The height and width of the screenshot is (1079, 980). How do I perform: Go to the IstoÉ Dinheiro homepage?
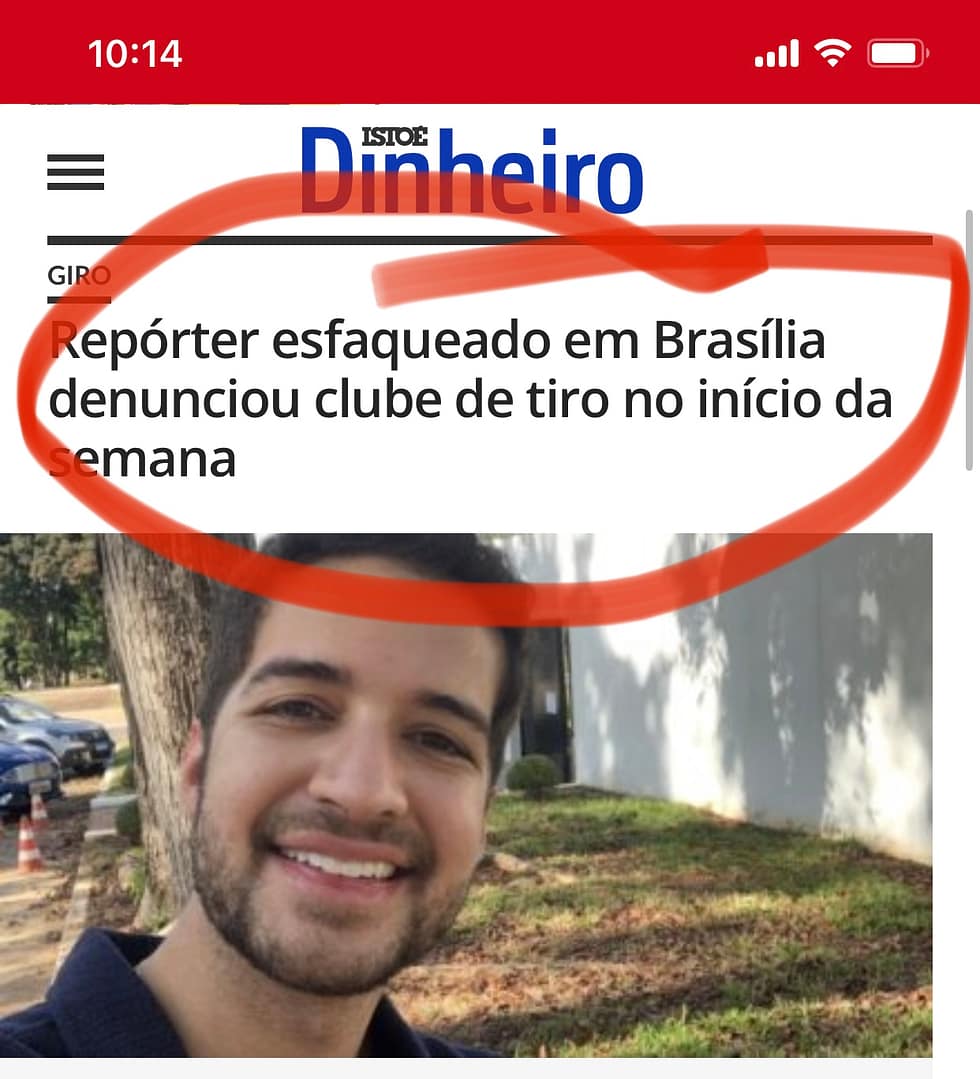coord(471,170)
